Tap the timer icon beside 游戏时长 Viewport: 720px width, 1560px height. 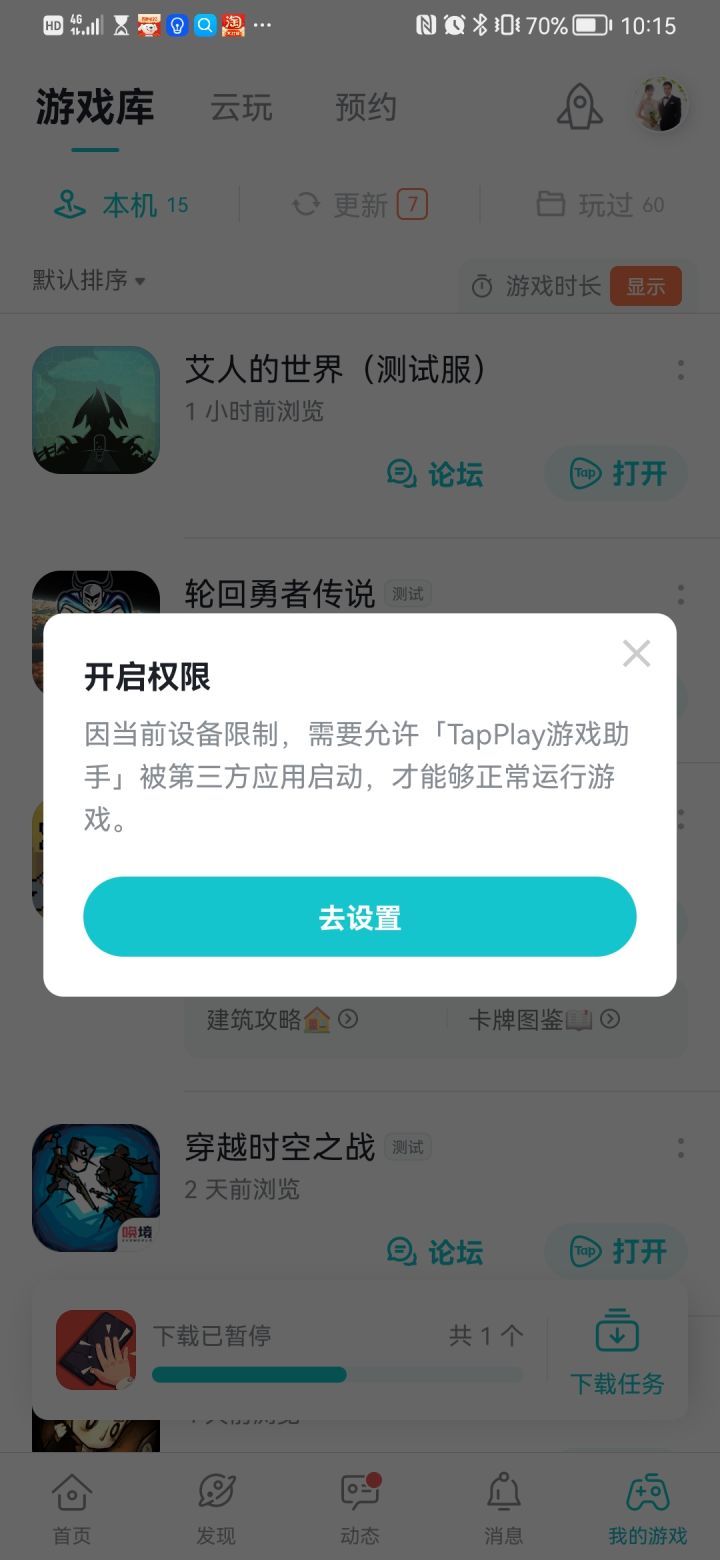(481, 285)
